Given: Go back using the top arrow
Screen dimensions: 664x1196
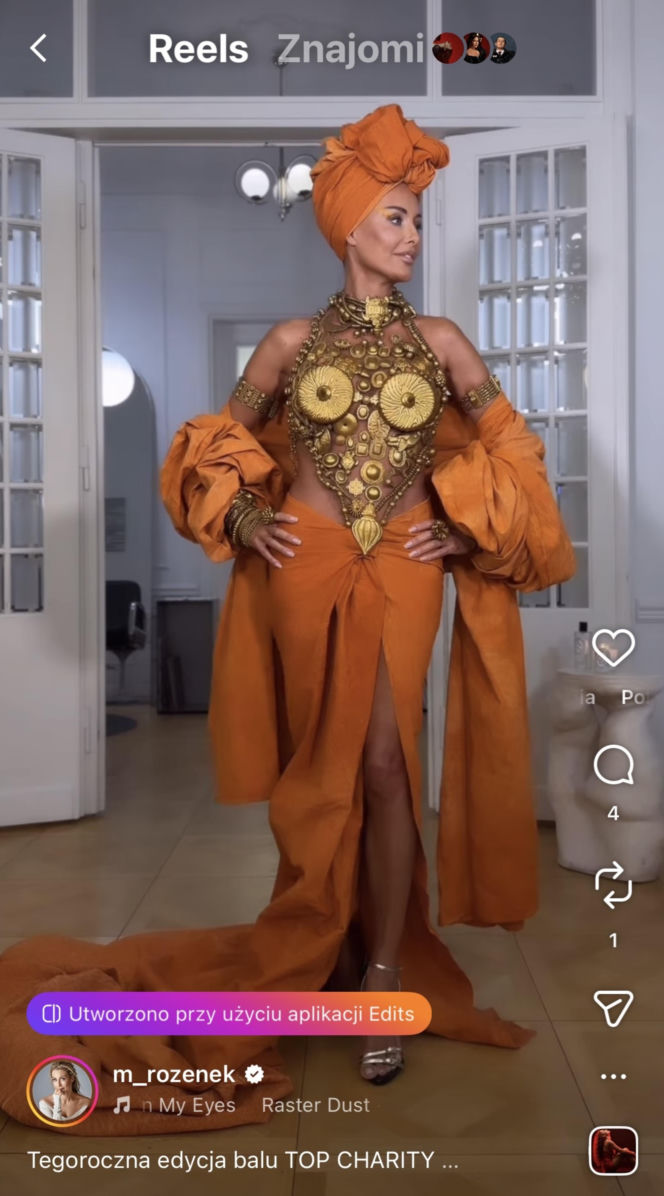Looking at the screenshot, I should [x=38, y=48].
